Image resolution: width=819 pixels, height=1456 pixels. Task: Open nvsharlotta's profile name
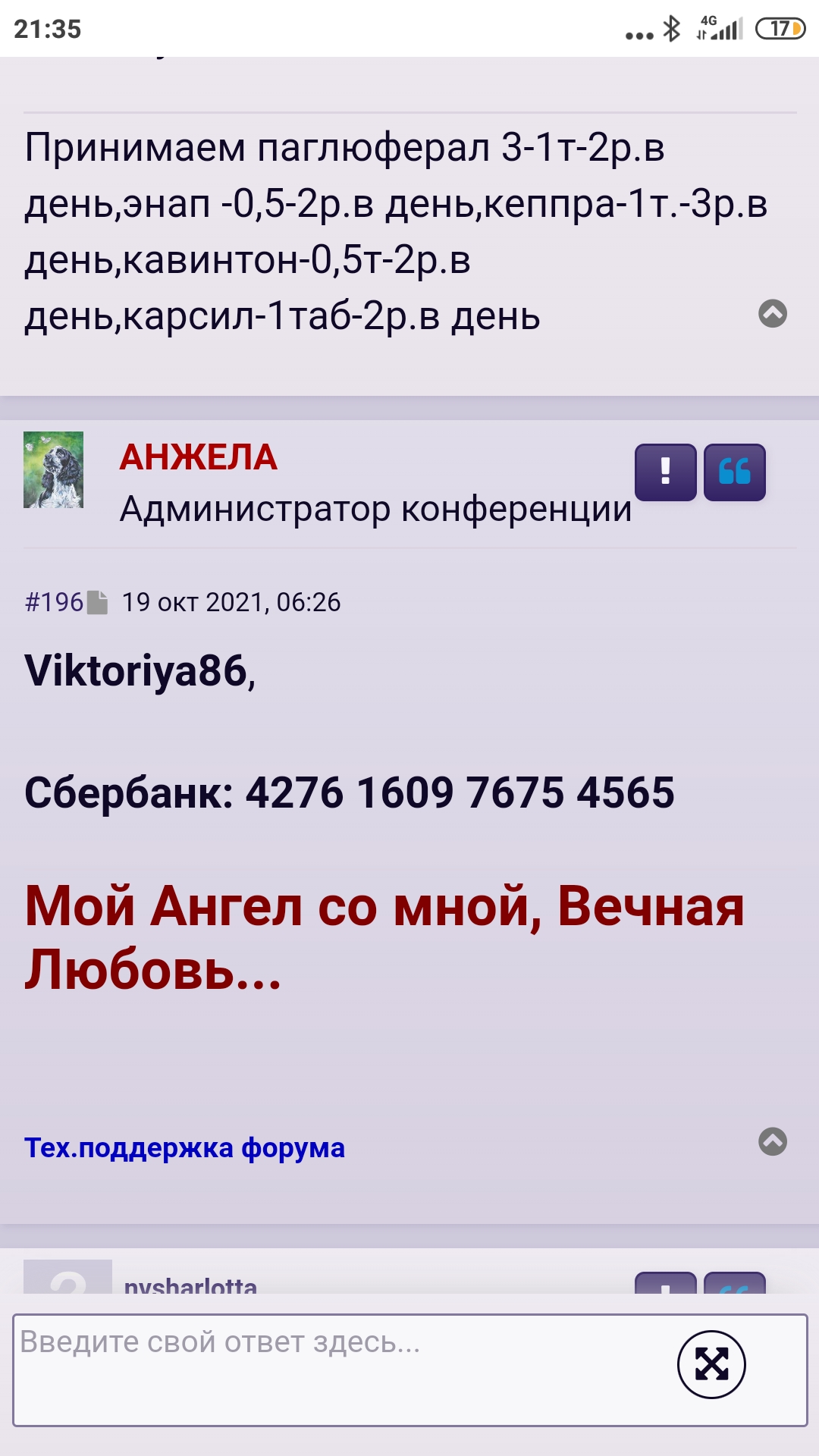(x=190, y=1285)
